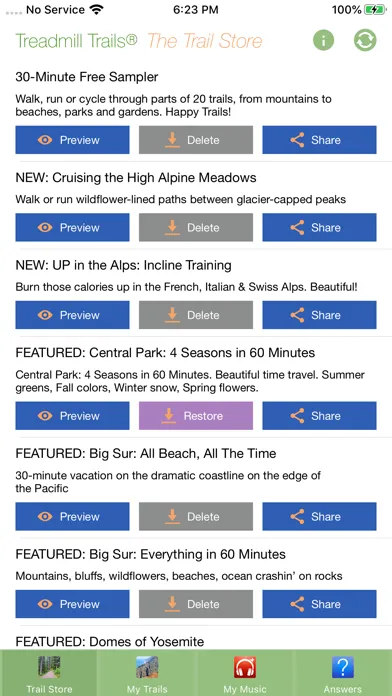Restore Central Park: 4 Seasons trail

[x=196, y=415]
